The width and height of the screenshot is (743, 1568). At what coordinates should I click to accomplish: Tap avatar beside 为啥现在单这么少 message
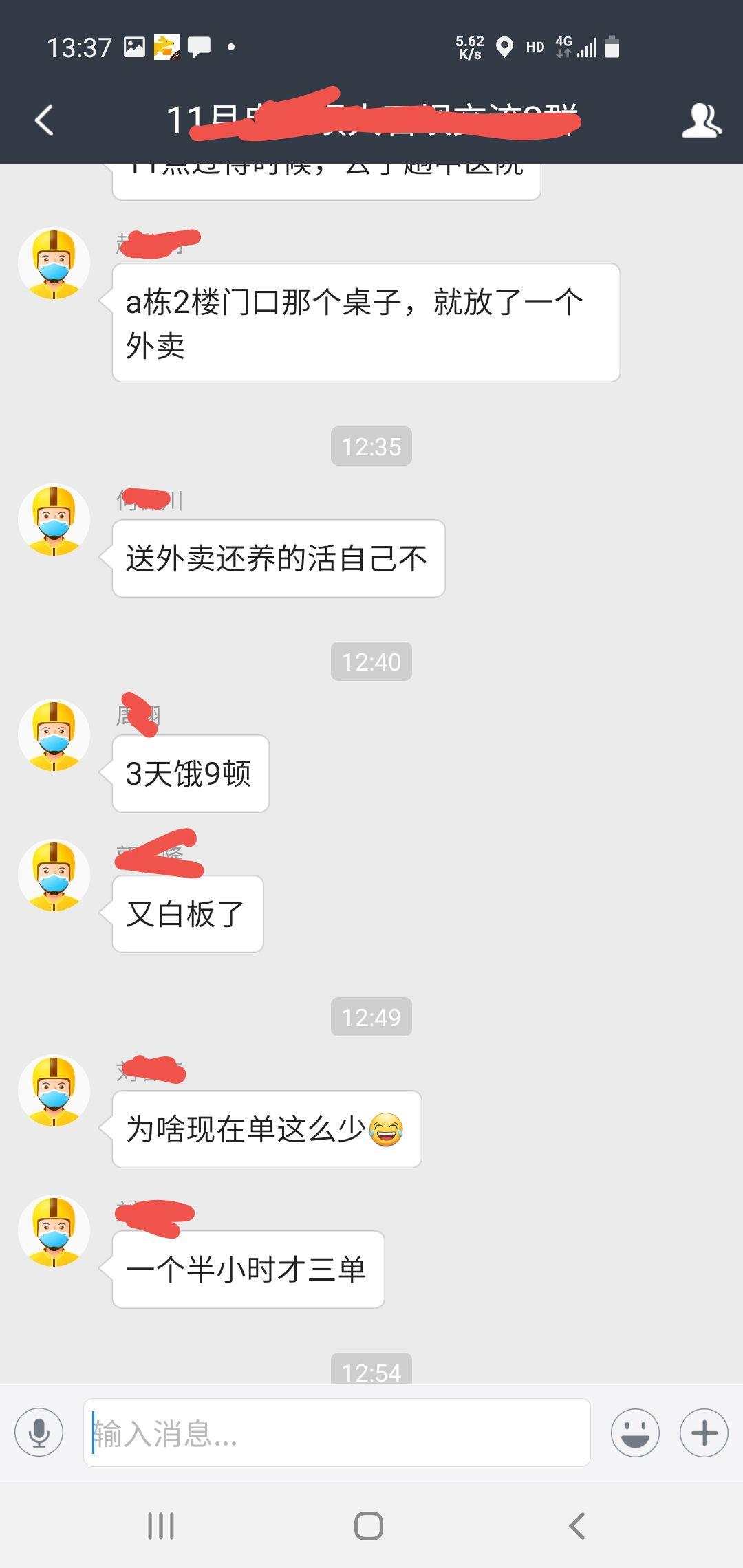pos(54,1091)
